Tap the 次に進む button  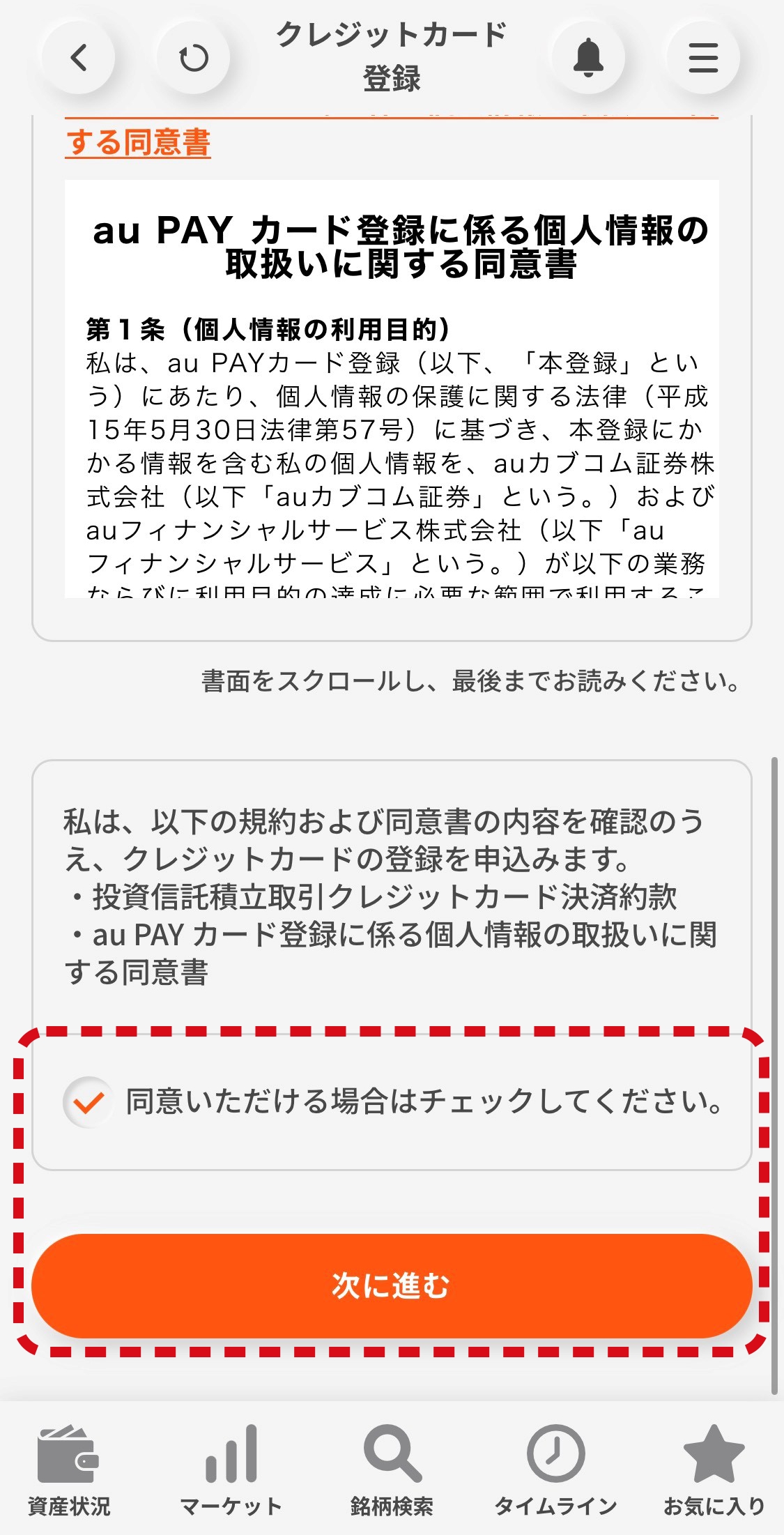tap(392, 1285)
